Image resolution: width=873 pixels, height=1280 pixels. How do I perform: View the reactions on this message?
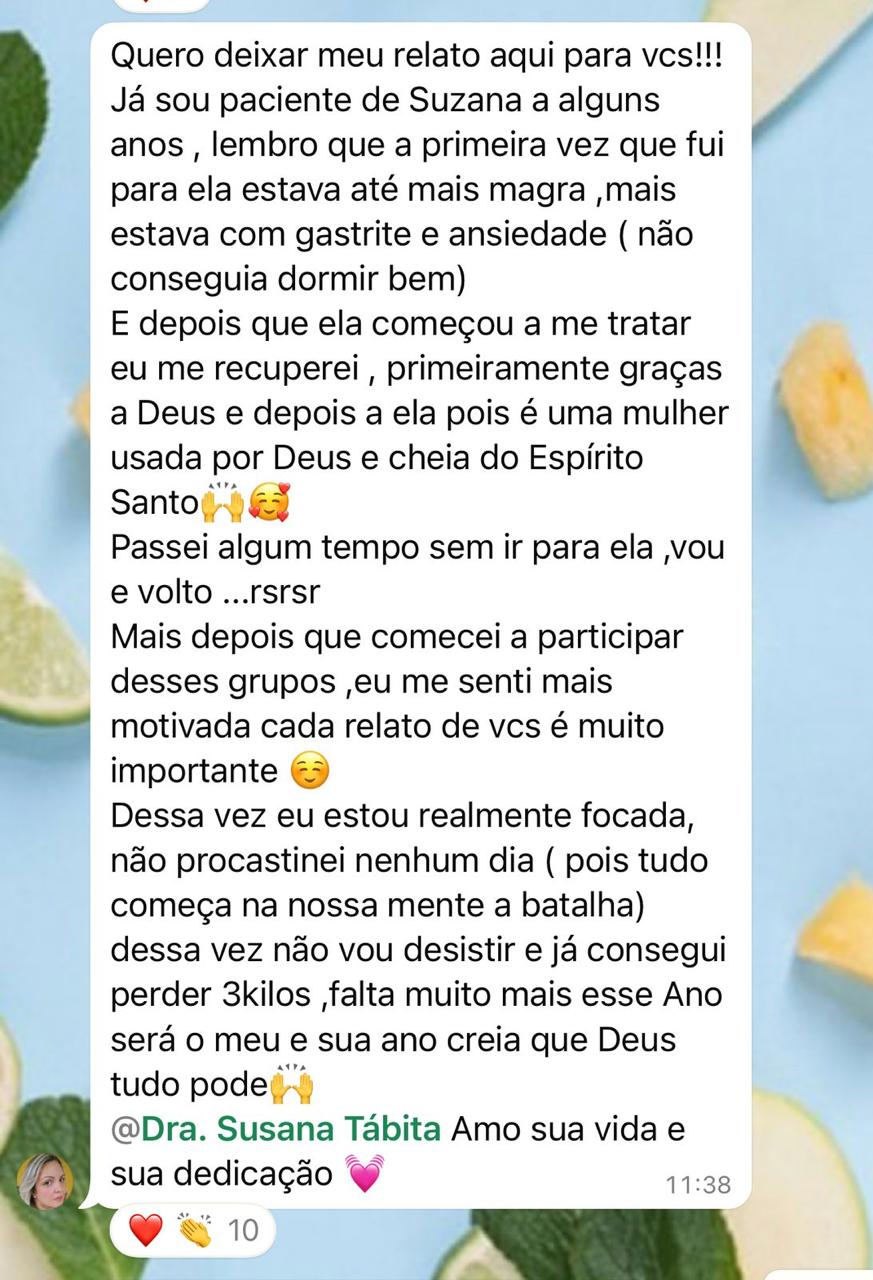[x=192, y=1230]
